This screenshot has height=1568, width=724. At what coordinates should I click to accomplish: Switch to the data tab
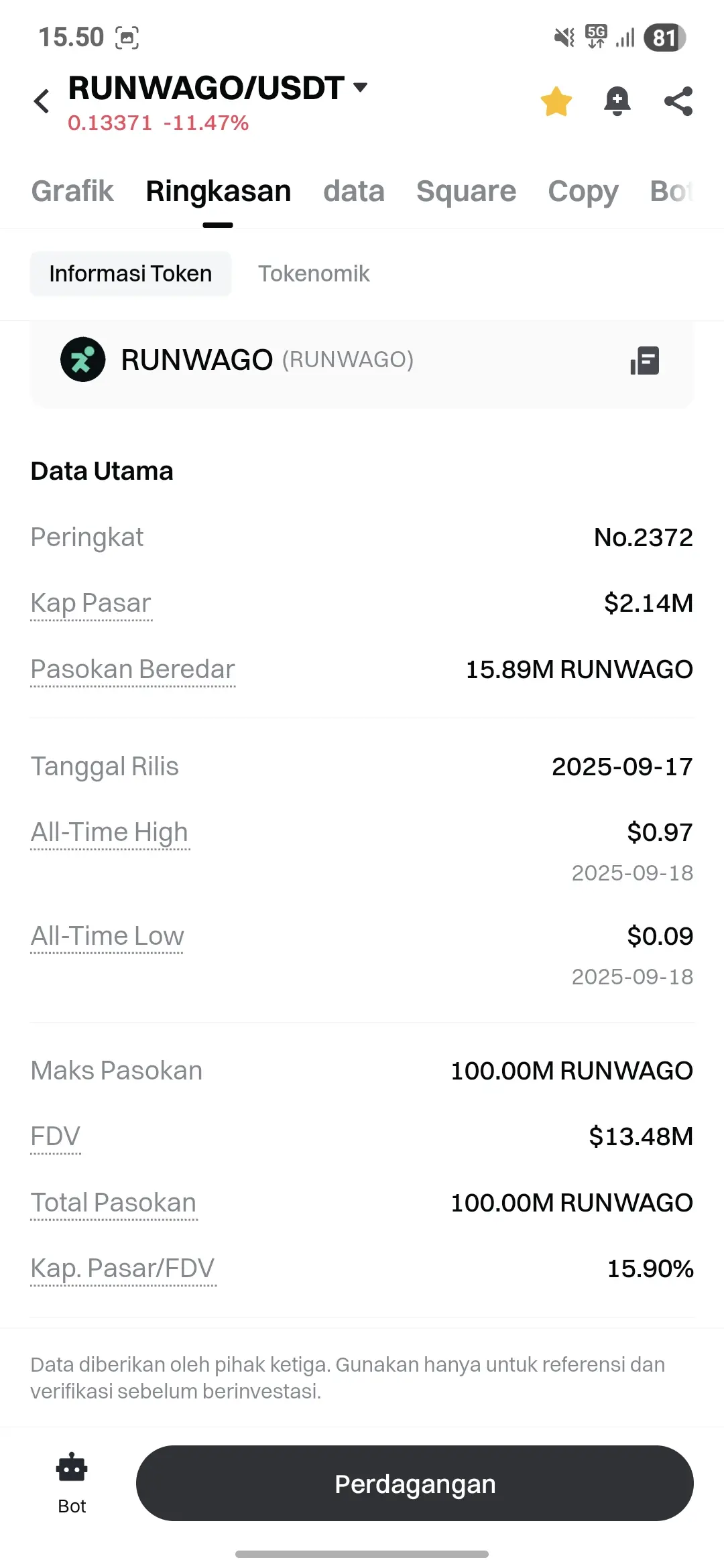coord(354,192)
